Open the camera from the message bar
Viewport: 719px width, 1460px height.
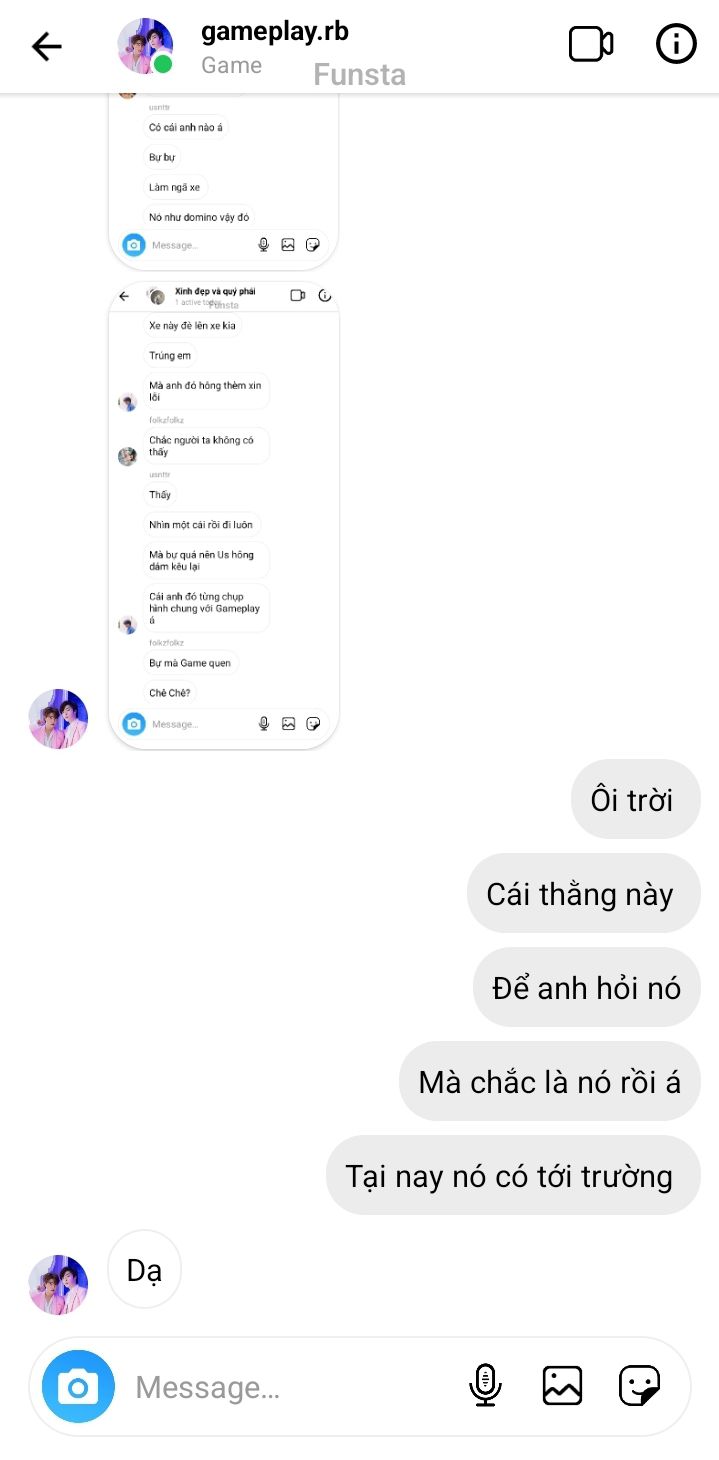click(x=78, y=1387)
